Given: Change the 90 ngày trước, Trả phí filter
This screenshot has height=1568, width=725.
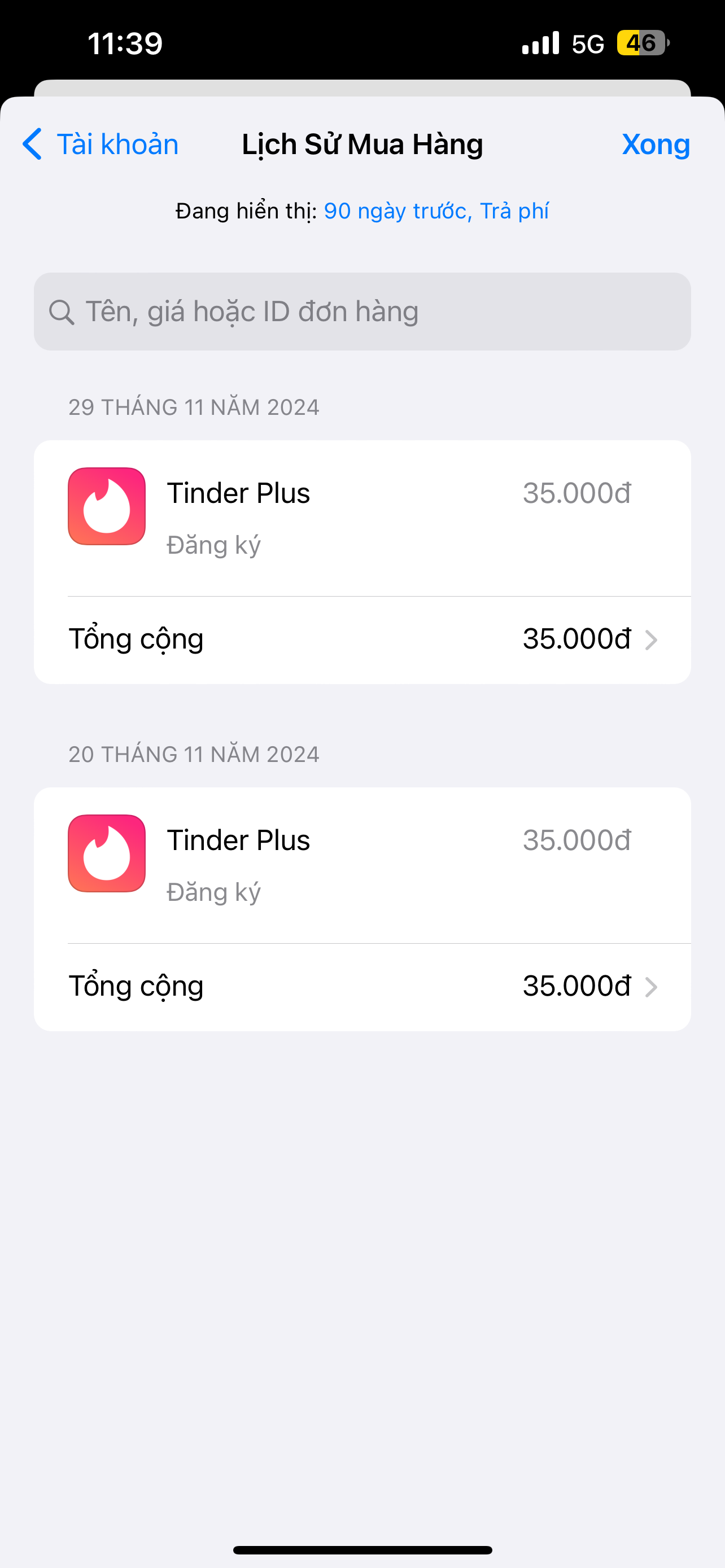Looking at the screenshot, I should point(436,211).
